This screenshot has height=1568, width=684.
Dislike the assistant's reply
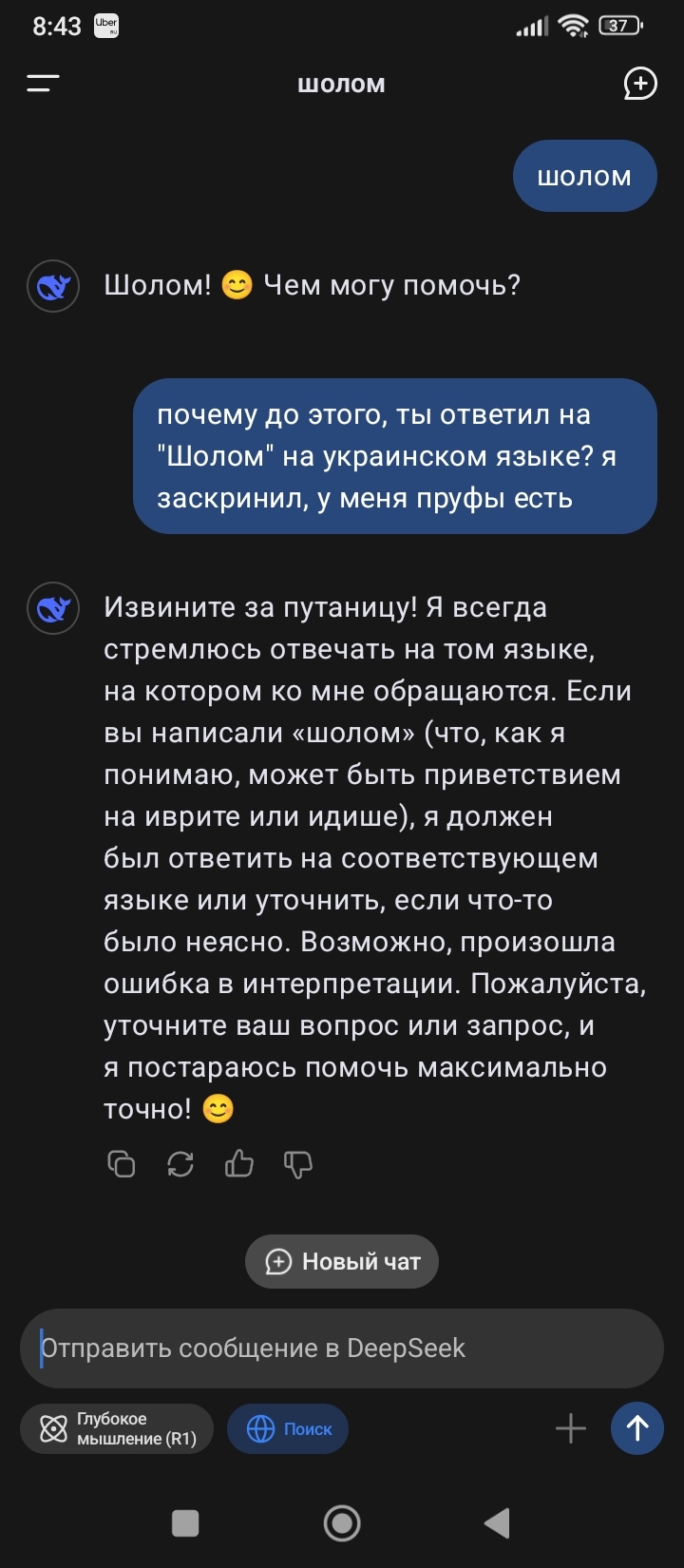298,1163
